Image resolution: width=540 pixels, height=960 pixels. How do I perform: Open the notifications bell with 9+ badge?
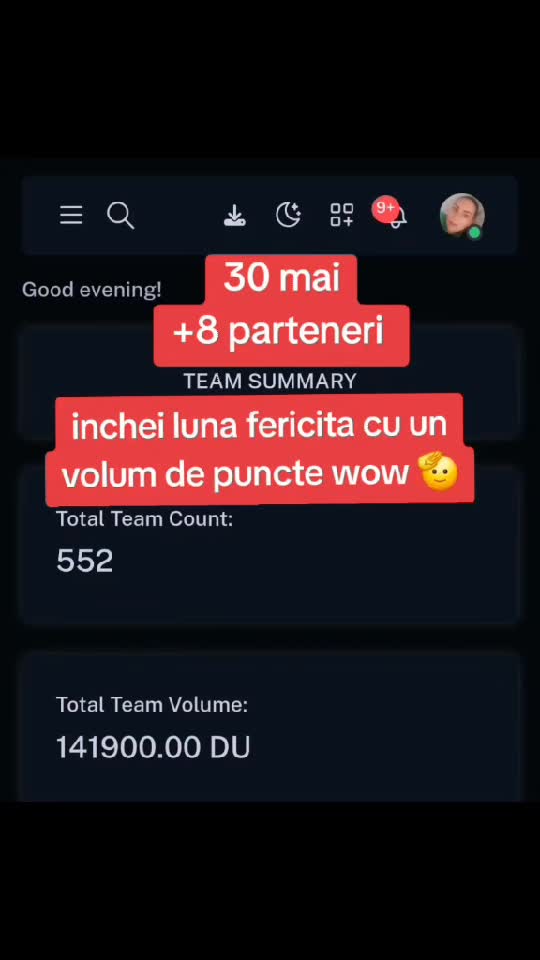(x=392, y=213)
